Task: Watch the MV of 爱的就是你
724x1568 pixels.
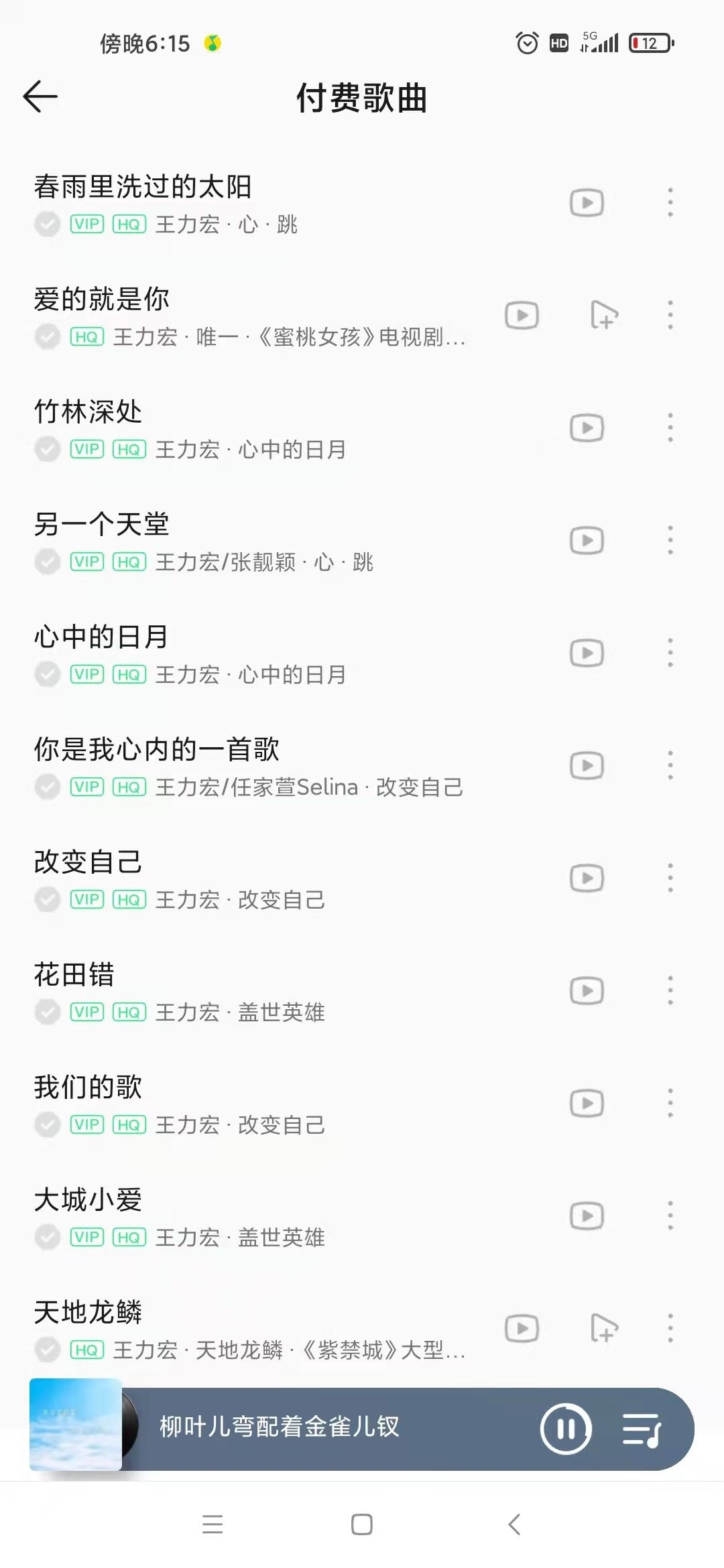Action: coord(522,316)
